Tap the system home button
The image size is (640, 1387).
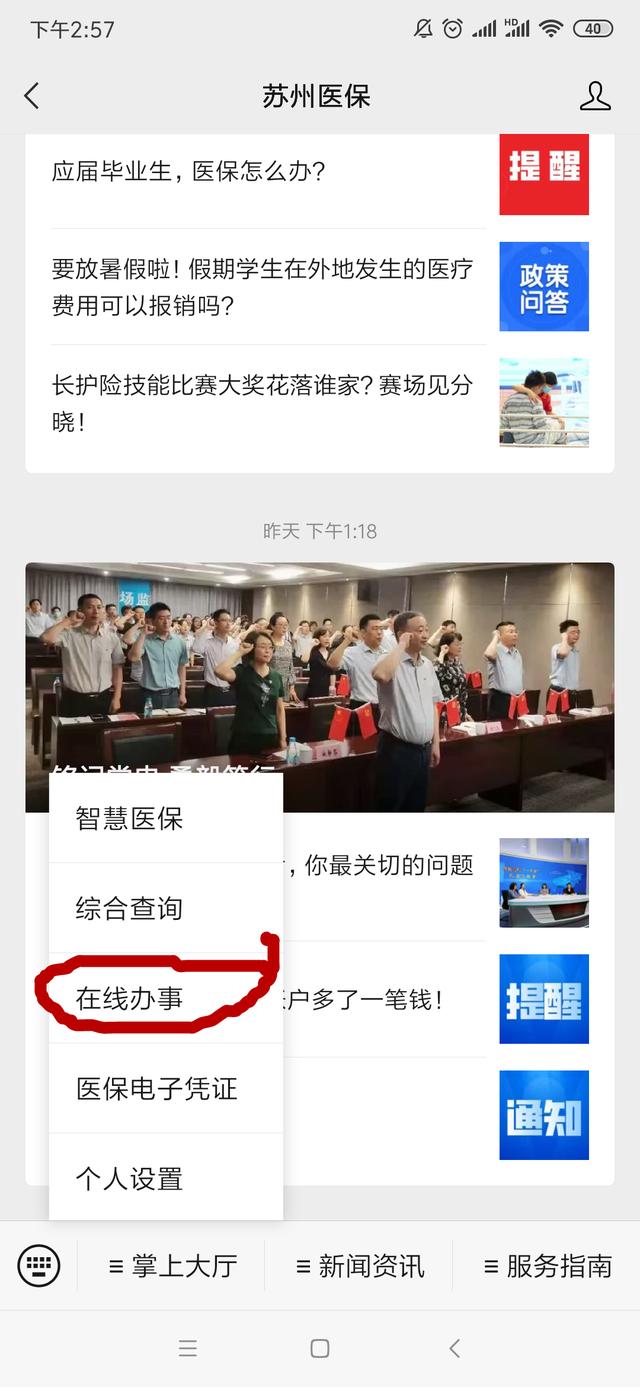[320, 1348]
